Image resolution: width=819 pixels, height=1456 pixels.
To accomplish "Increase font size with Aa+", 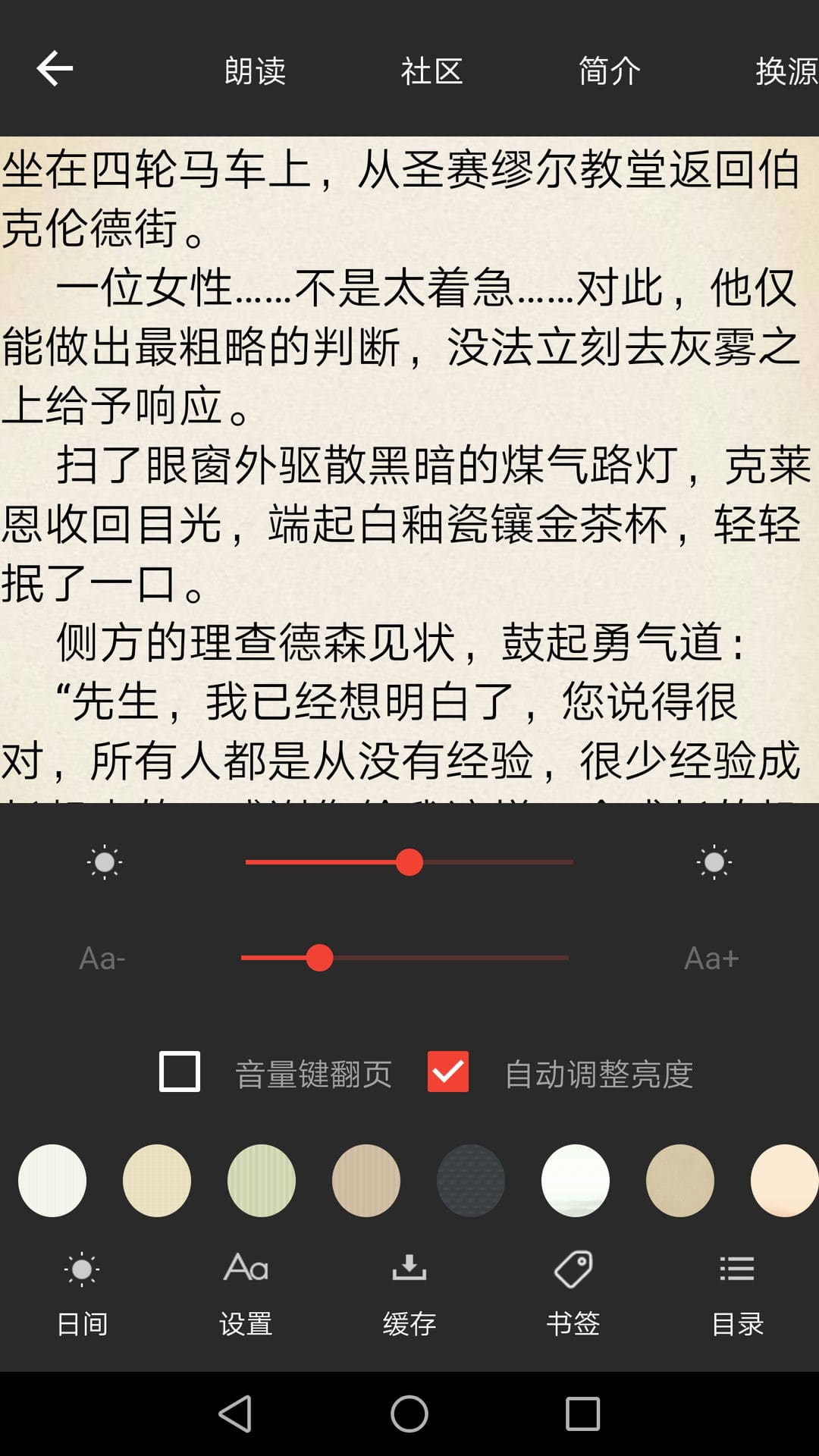I will click(x=711, y=959).
